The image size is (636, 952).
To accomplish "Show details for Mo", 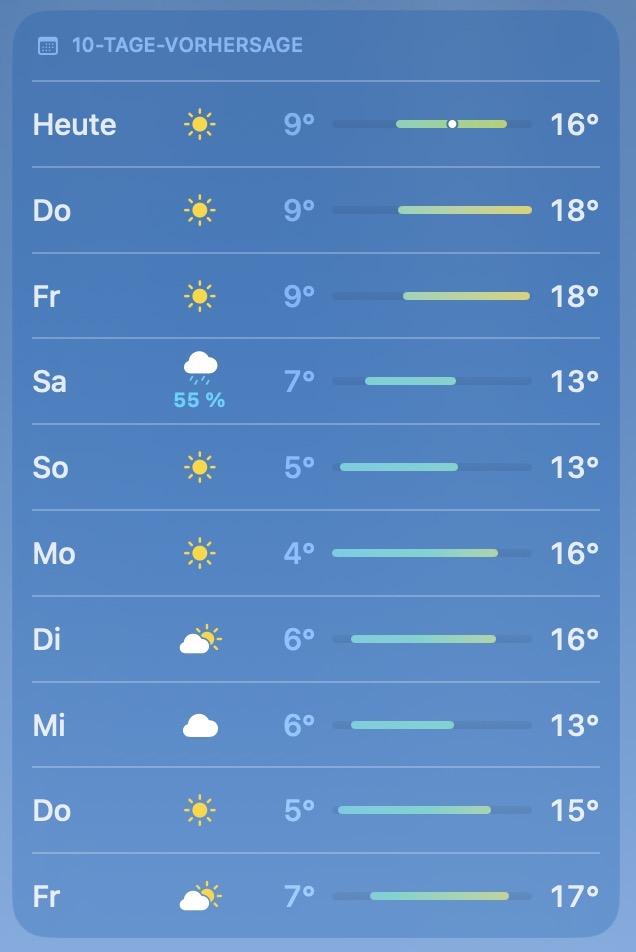I will tap(316, 553).
